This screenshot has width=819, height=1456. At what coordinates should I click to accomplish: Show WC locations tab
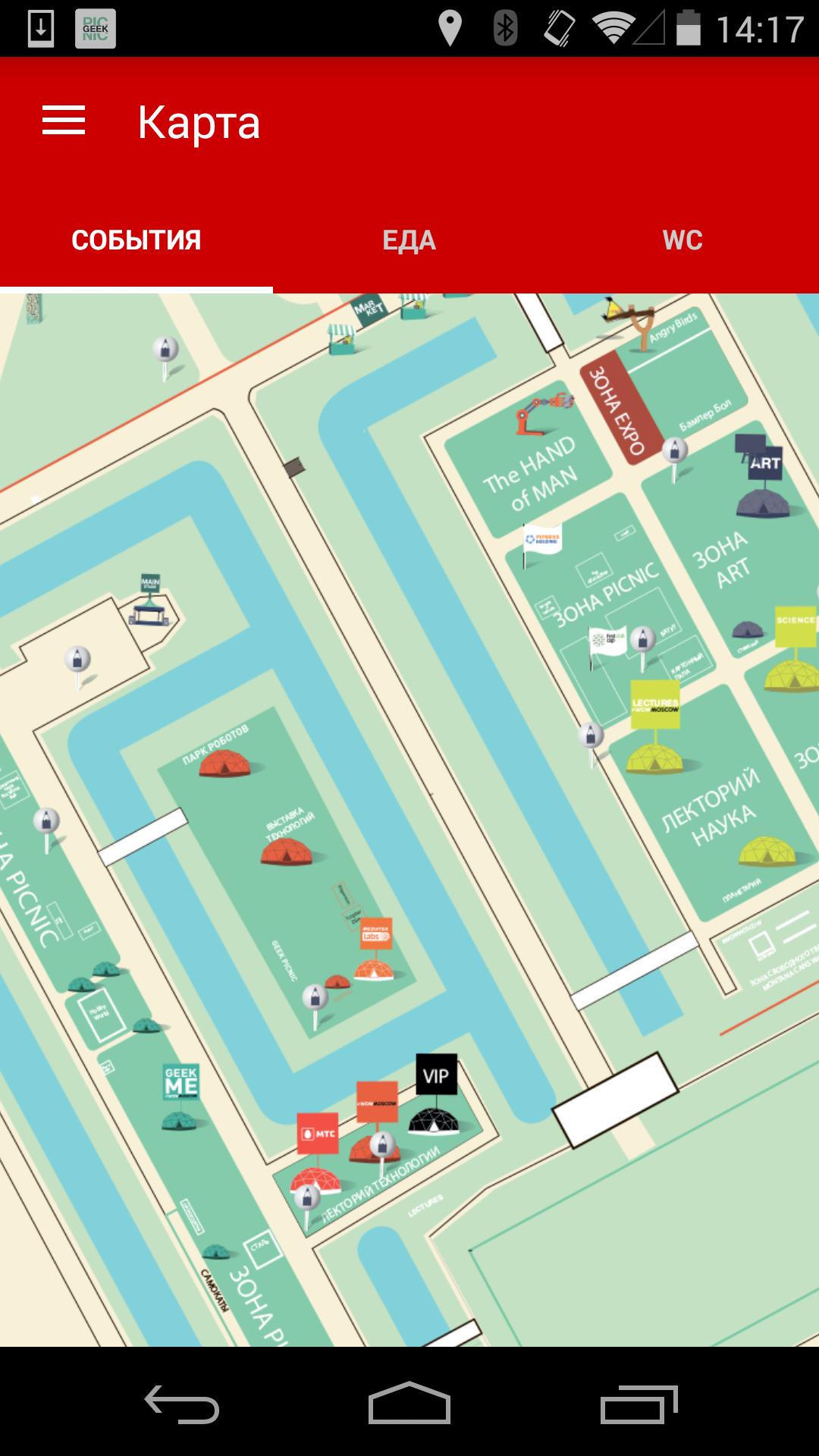pyautogui.click(x=682, y=240)
